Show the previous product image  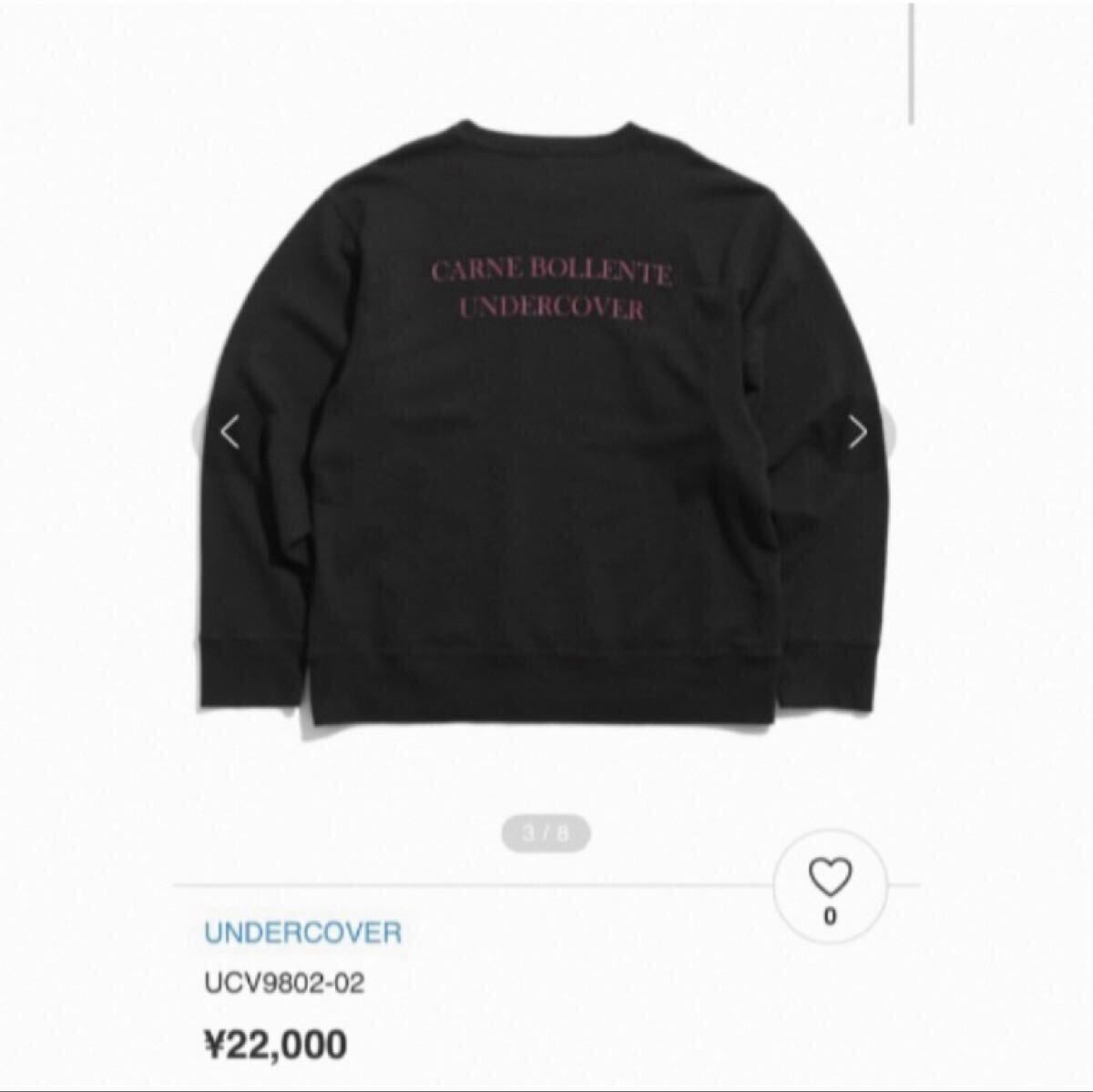pos(230,433)
